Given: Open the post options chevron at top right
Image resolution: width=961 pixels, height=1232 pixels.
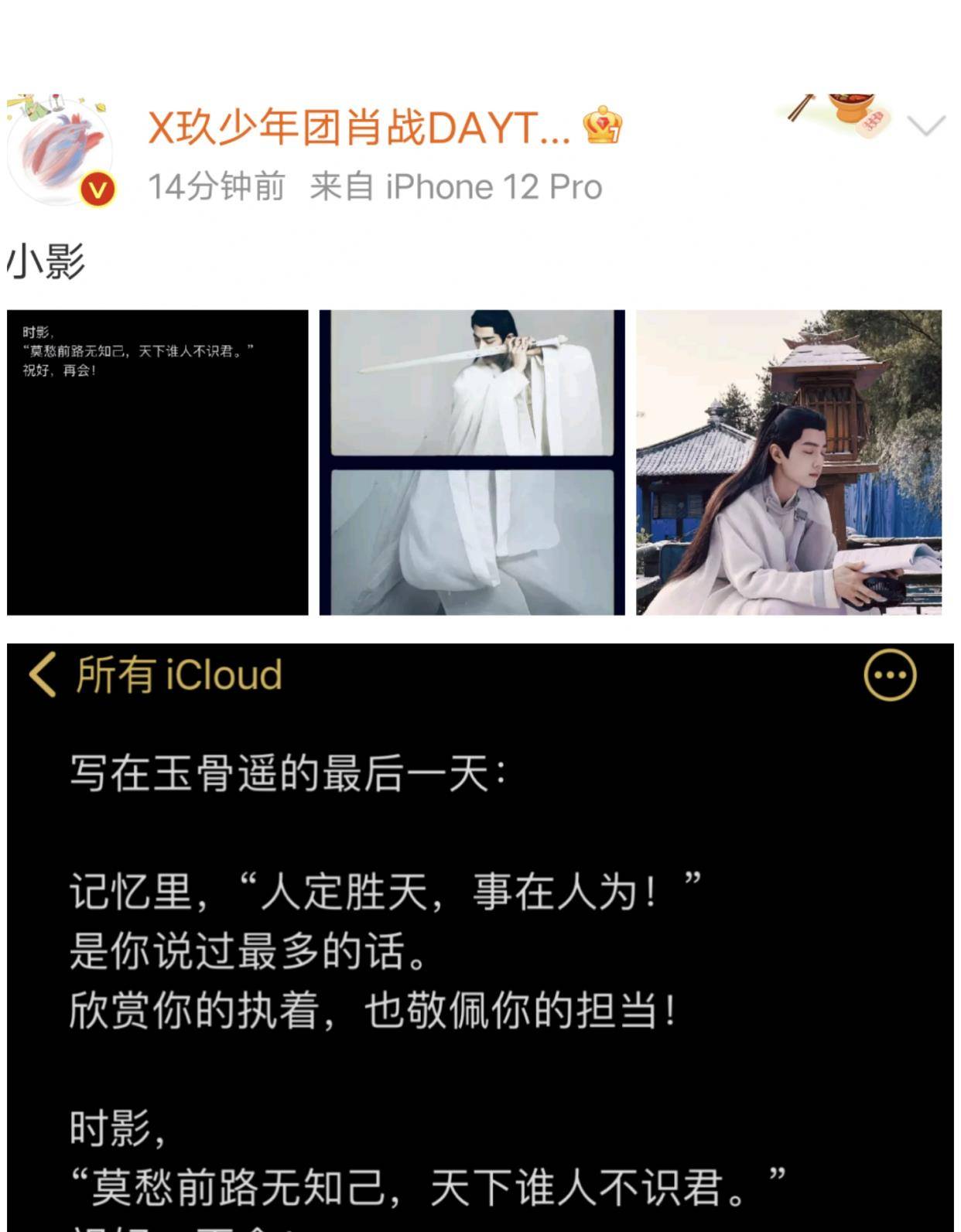Looking at the screenshot, I should tap(925, 126).
